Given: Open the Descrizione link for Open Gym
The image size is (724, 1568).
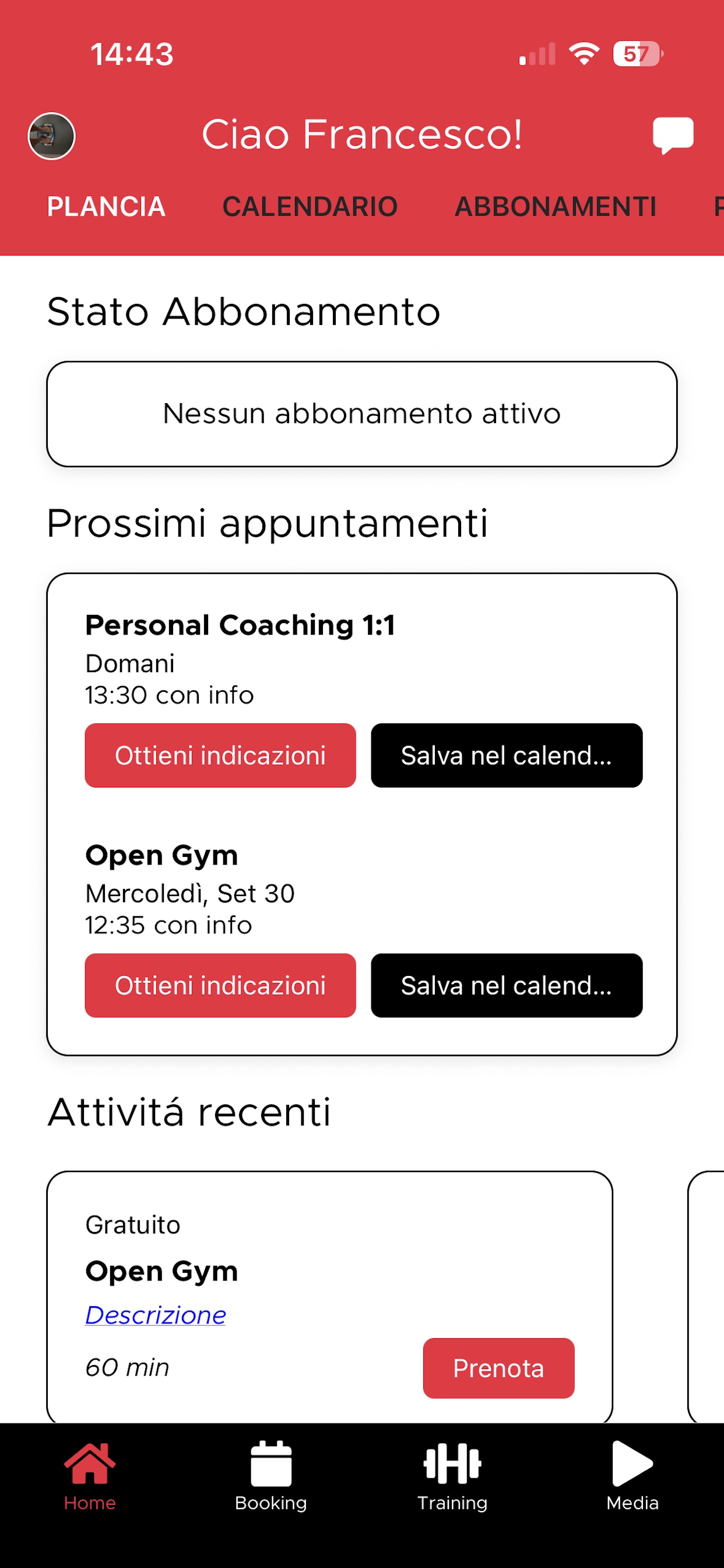Looking at the screenshot, I should pyautogui.click(x=156, y=1315).
